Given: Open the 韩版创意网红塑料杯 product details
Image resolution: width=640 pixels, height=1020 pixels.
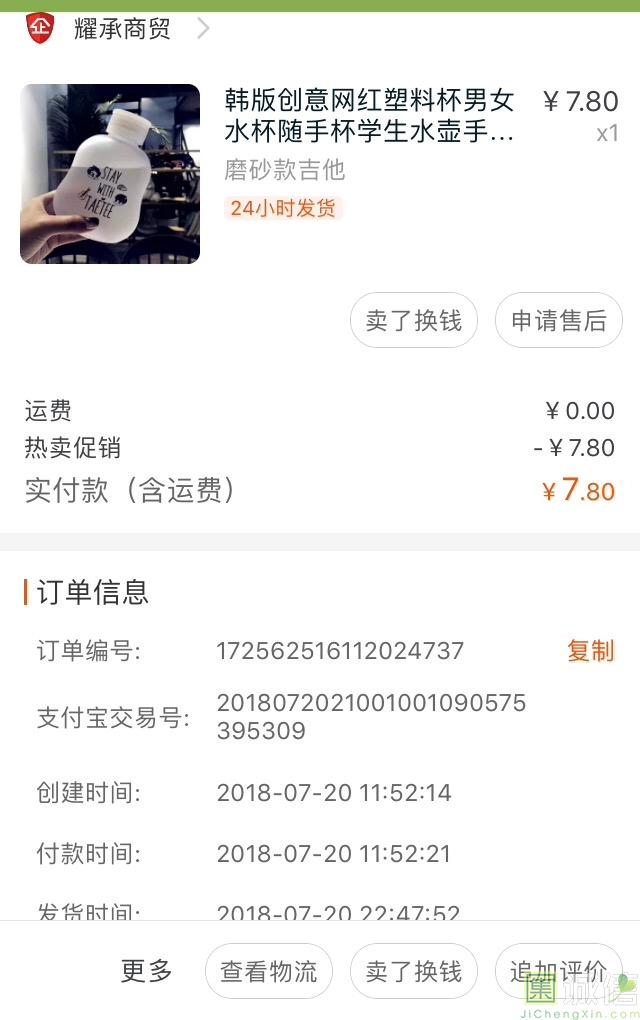Looking at the screenshot, I should pos(369,116).
